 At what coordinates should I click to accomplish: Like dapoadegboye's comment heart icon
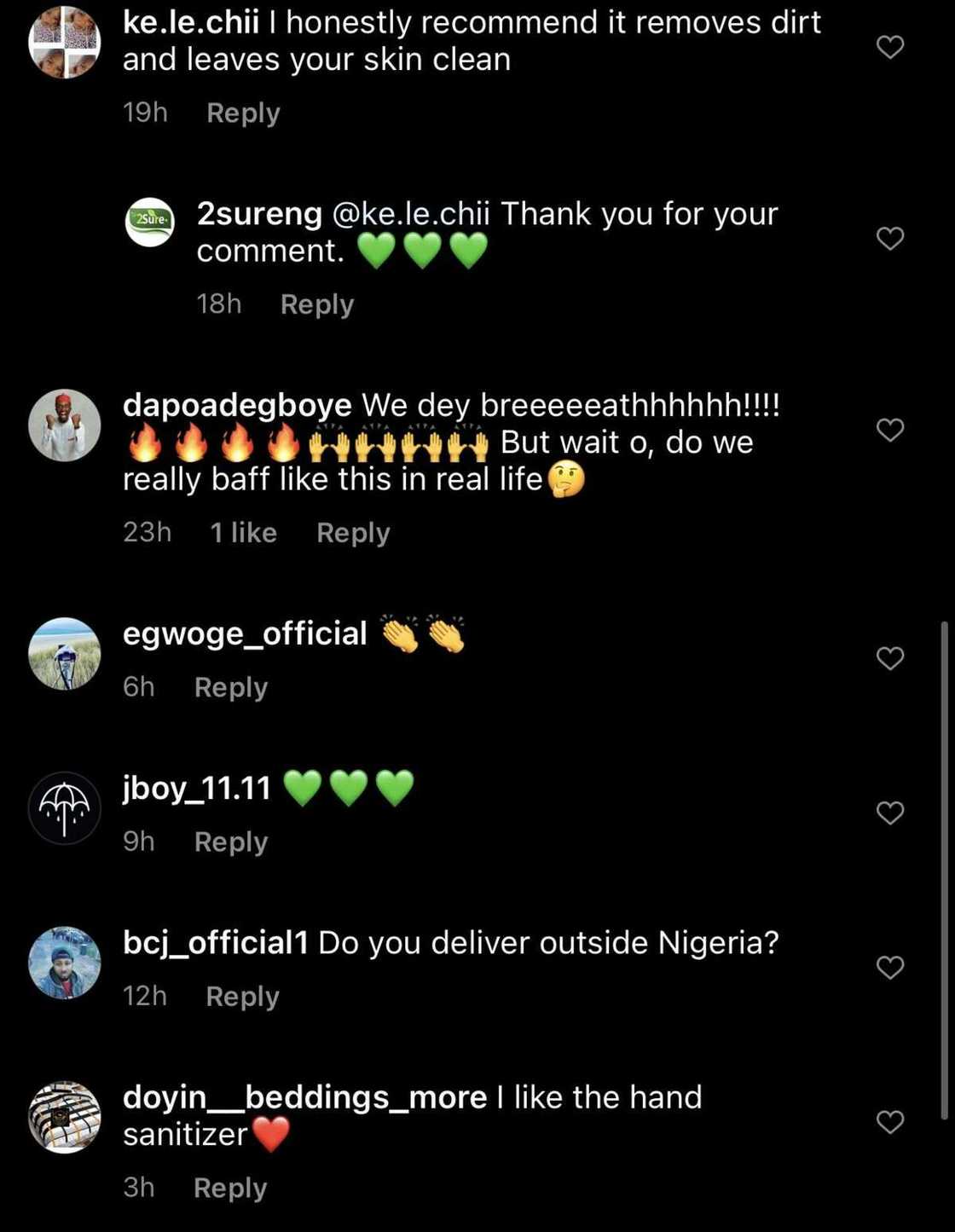pos(890,431)
